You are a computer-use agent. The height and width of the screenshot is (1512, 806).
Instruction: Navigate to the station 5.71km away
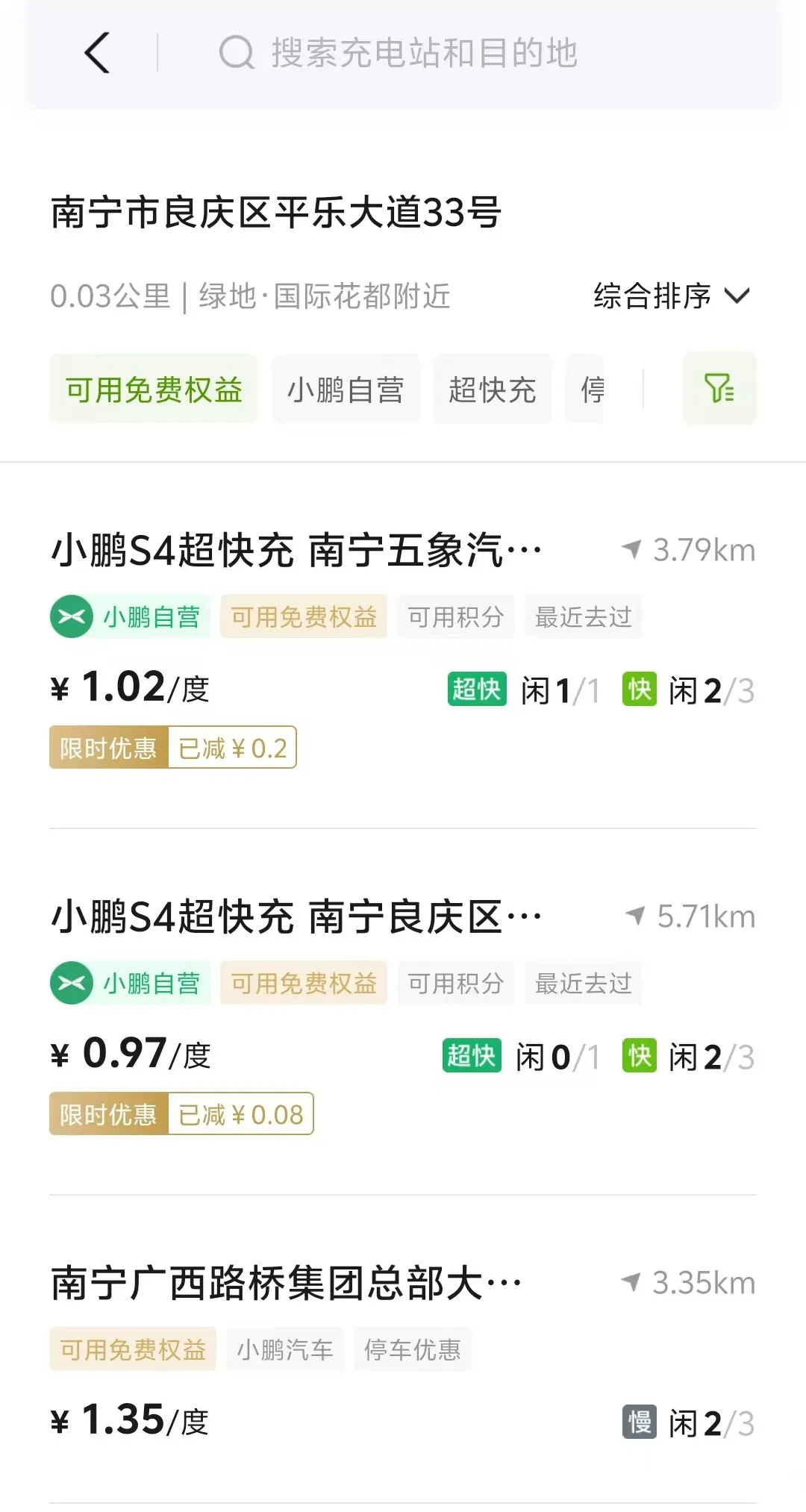690,917
